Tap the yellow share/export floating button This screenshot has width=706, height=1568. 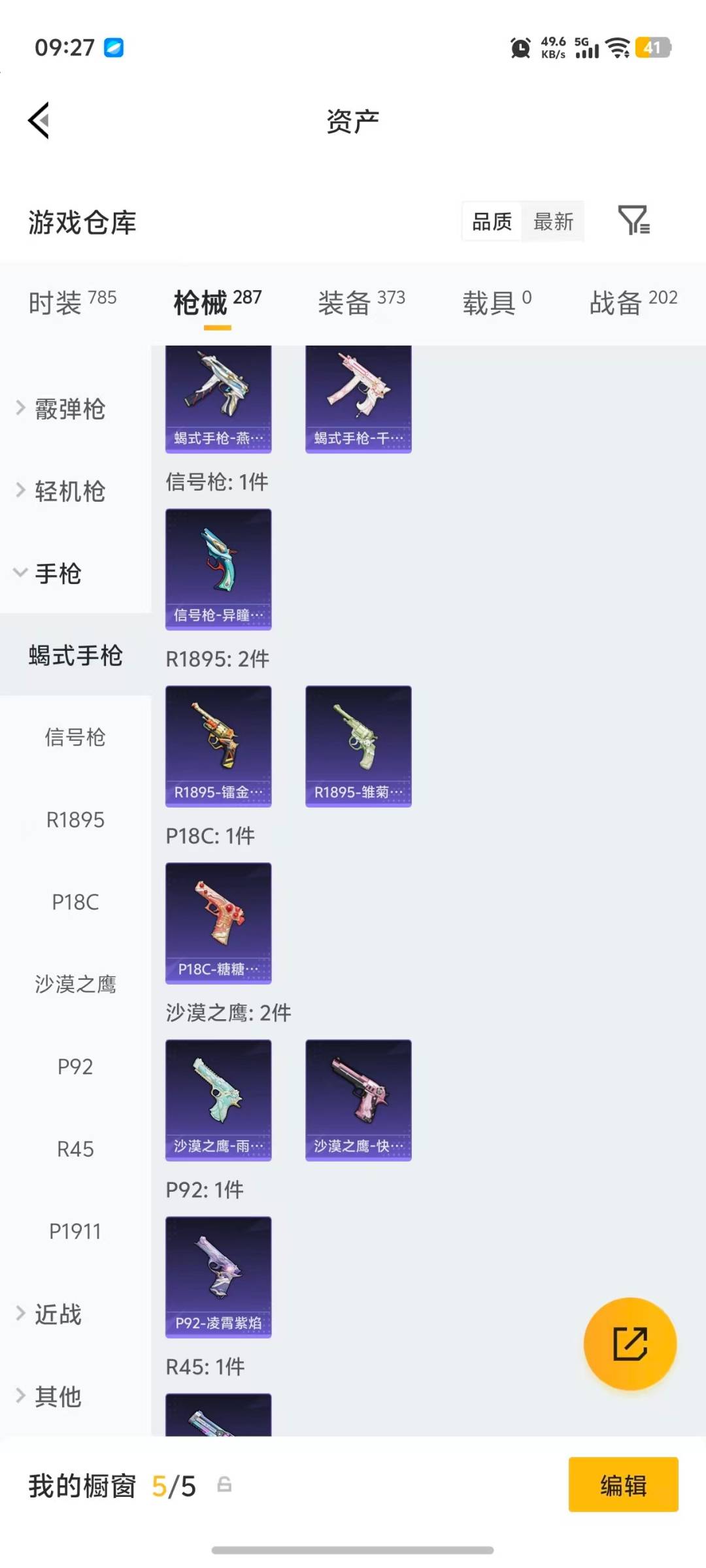pos(630,1343)
